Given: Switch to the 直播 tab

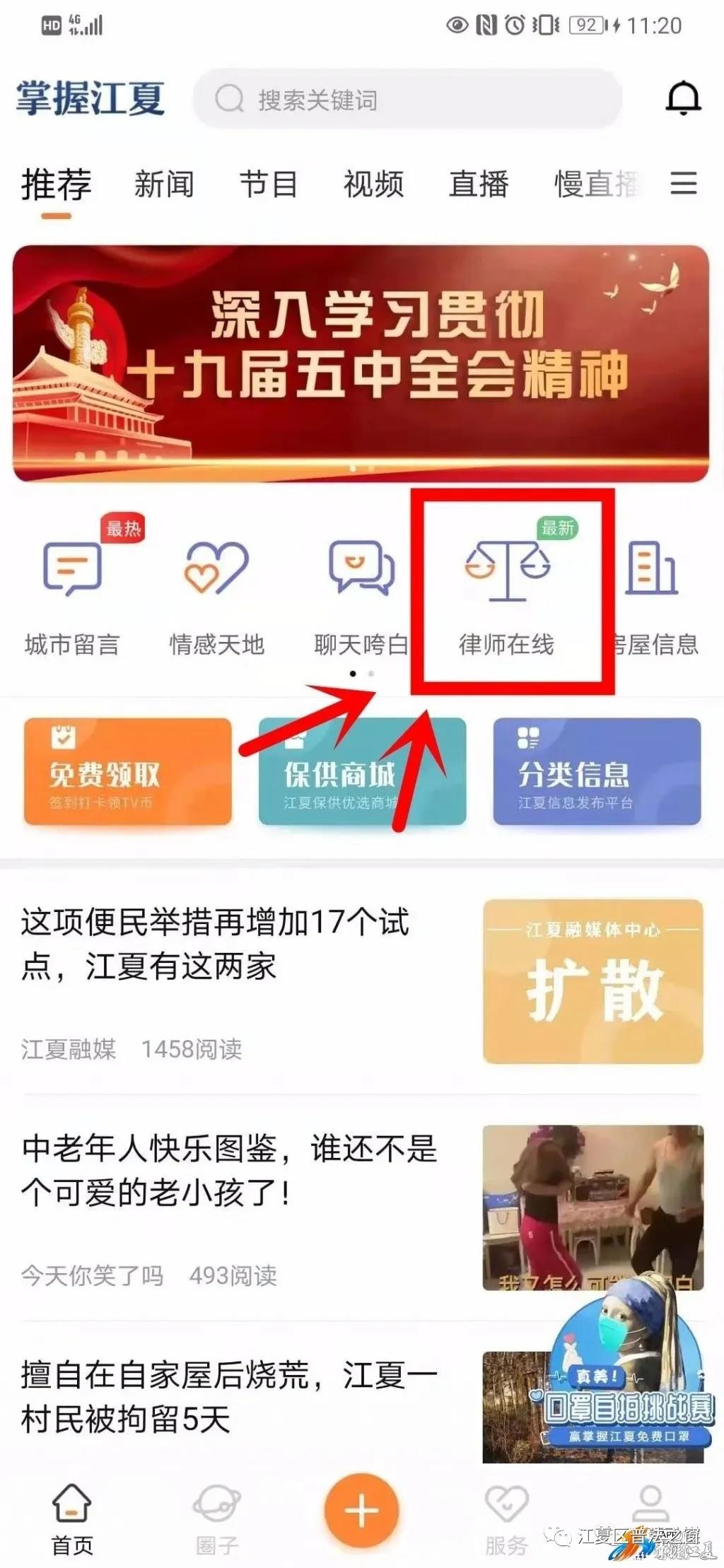Looking at the screenshot, I should click(479, 185).
